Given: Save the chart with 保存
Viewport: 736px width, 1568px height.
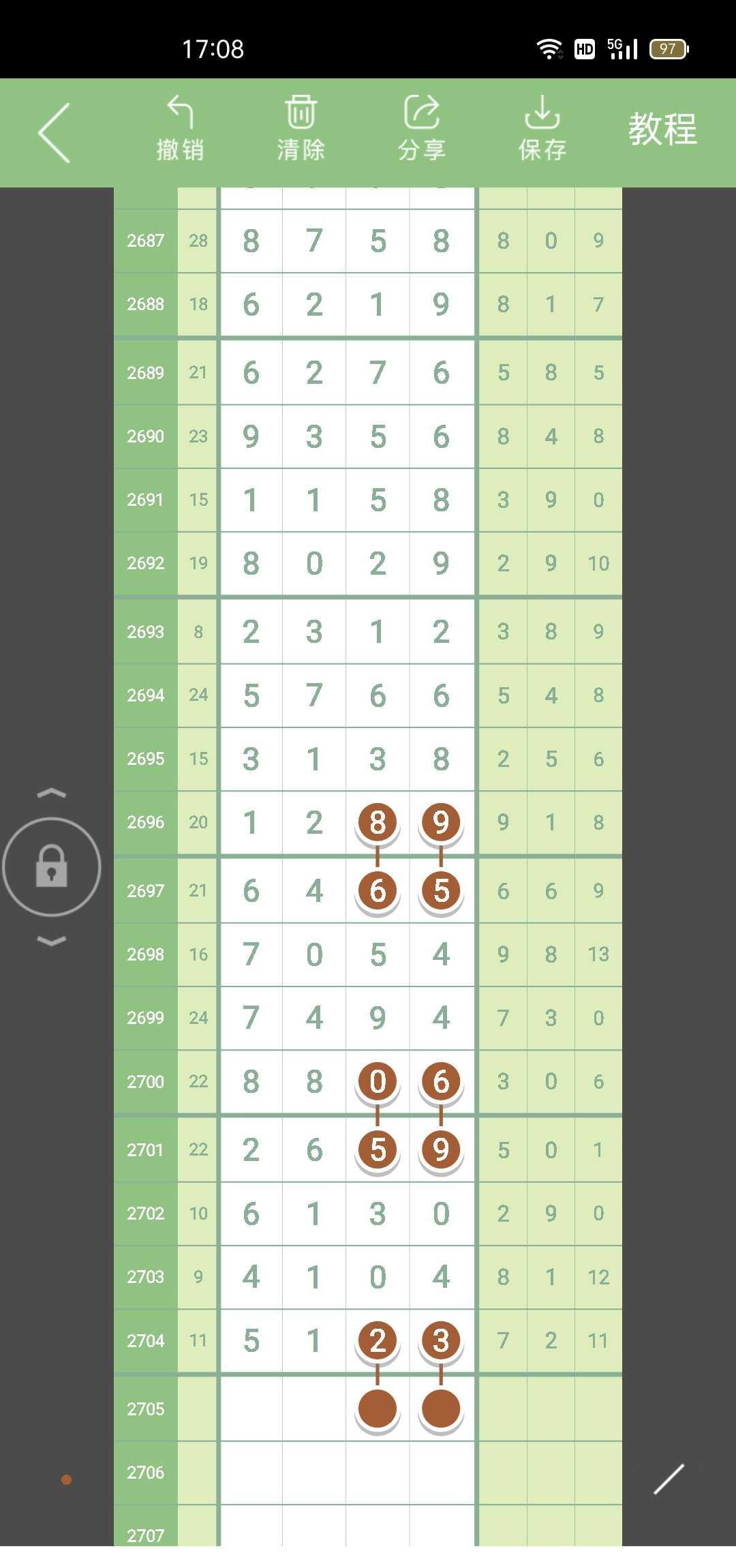Looking at the screenshot, I should click(x=542, y=130).
